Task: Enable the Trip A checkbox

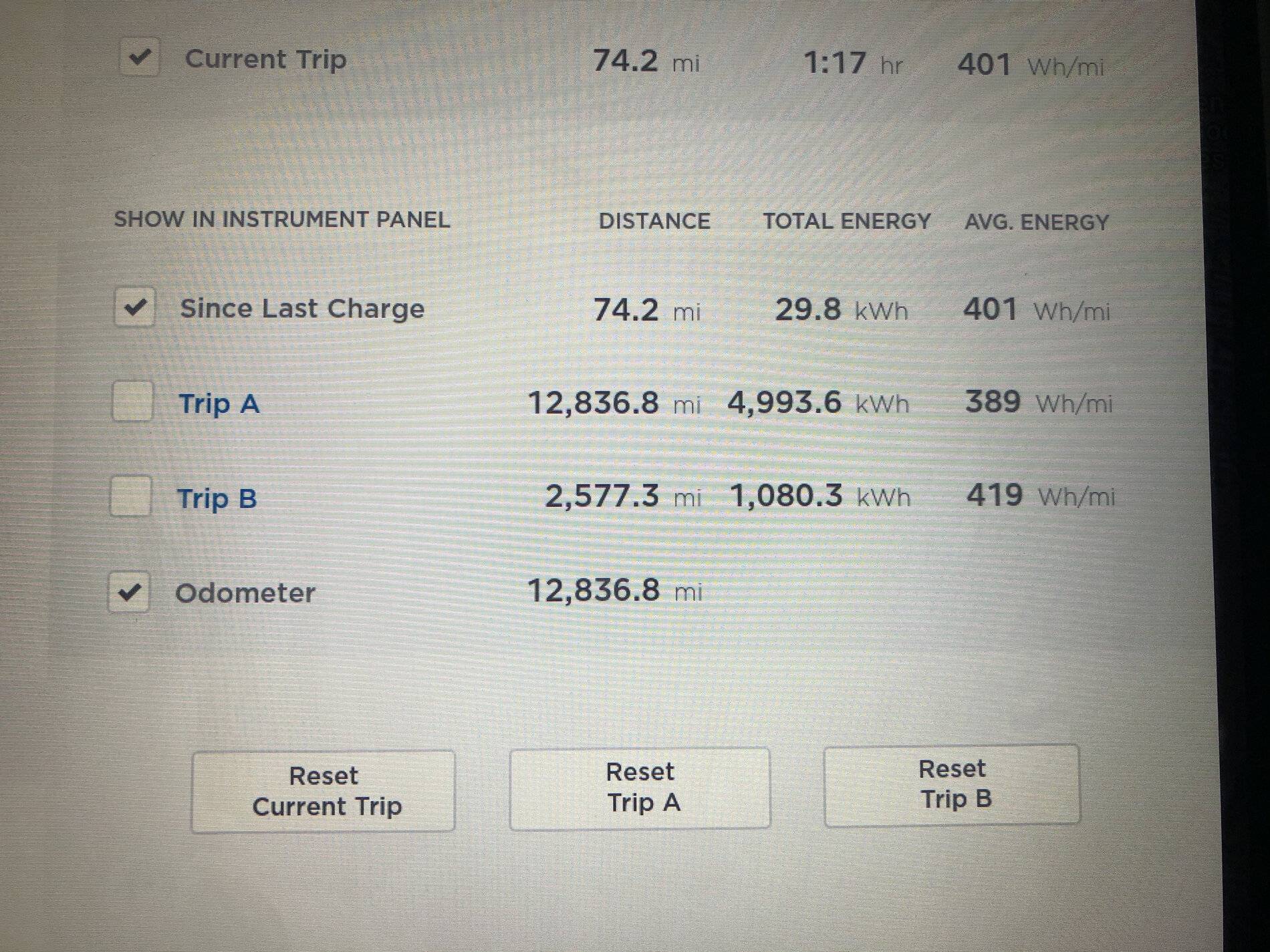Action: pyautogui.click(x=132, y=402)
